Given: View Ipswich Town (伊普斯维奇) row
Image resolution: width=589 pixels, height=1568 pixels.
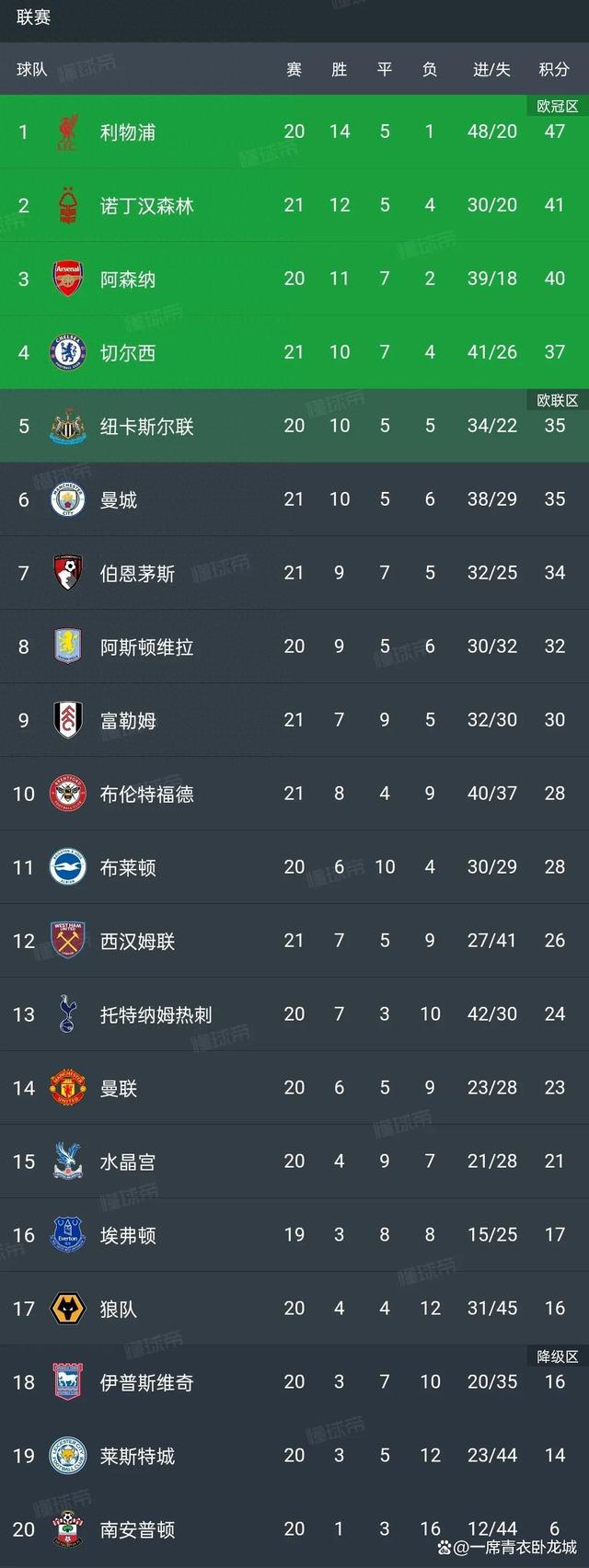Looking at the screenshot, I should pos(146,1382).
